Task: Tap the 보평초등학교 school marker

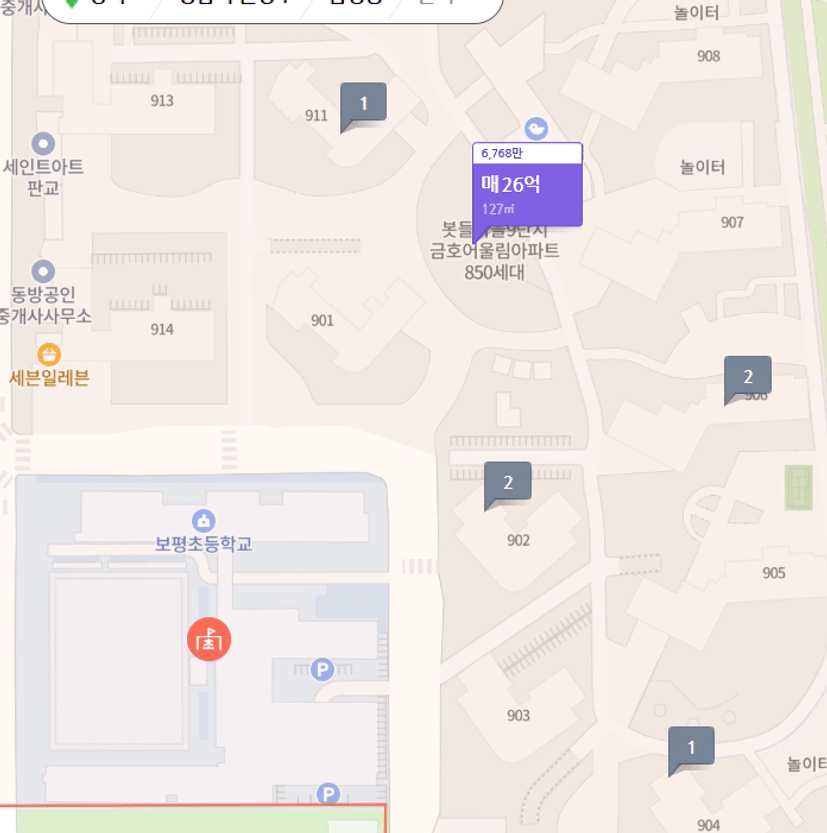Action: coord(204,521)
